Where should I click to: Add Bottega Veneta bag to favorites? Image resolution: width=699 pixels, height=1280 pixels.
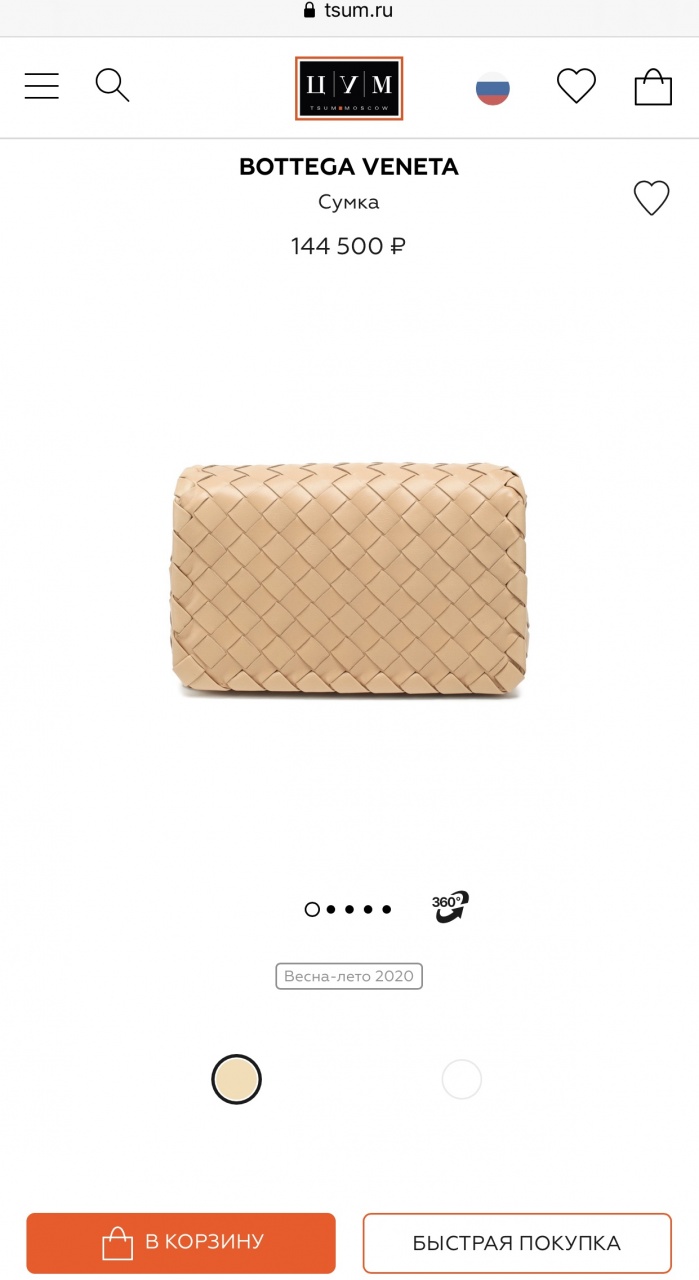click(x=651, y=198)
